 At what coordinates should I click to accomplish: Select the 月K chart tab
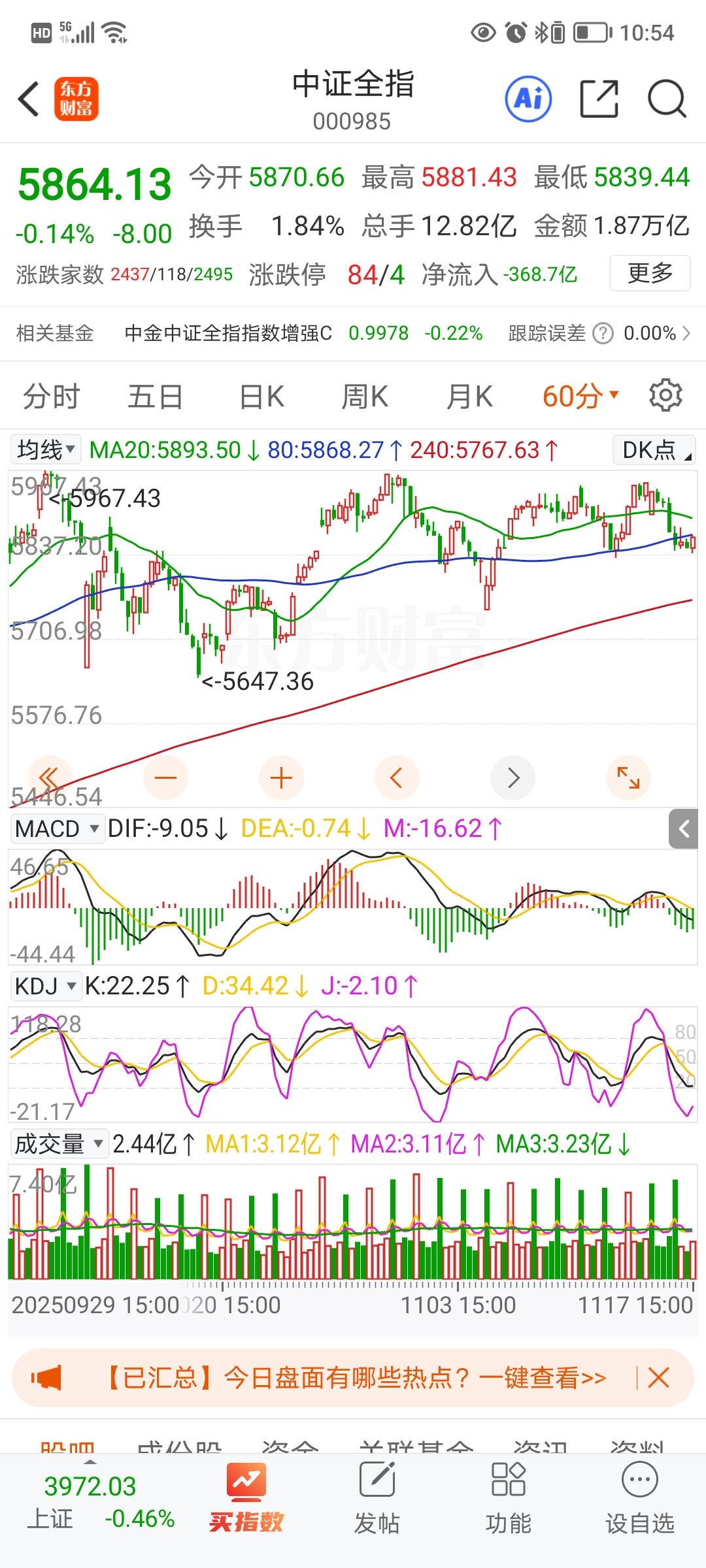point(469,397)
